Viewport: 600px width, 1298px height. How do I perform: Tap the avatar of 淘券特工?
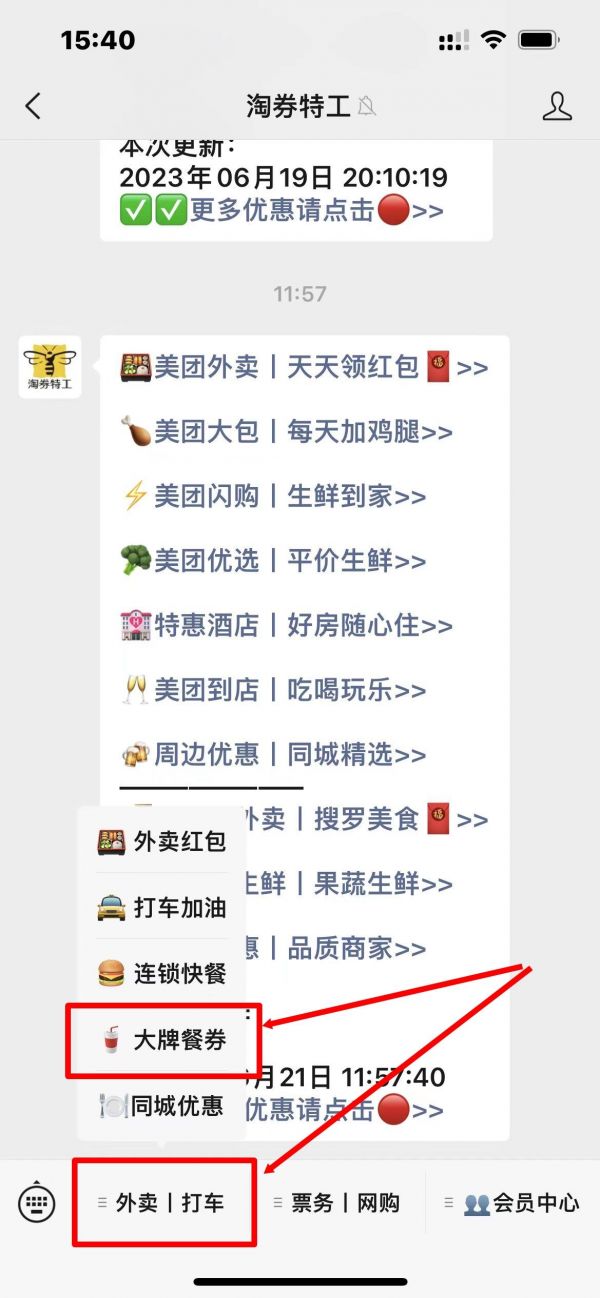tap(50, 367)
